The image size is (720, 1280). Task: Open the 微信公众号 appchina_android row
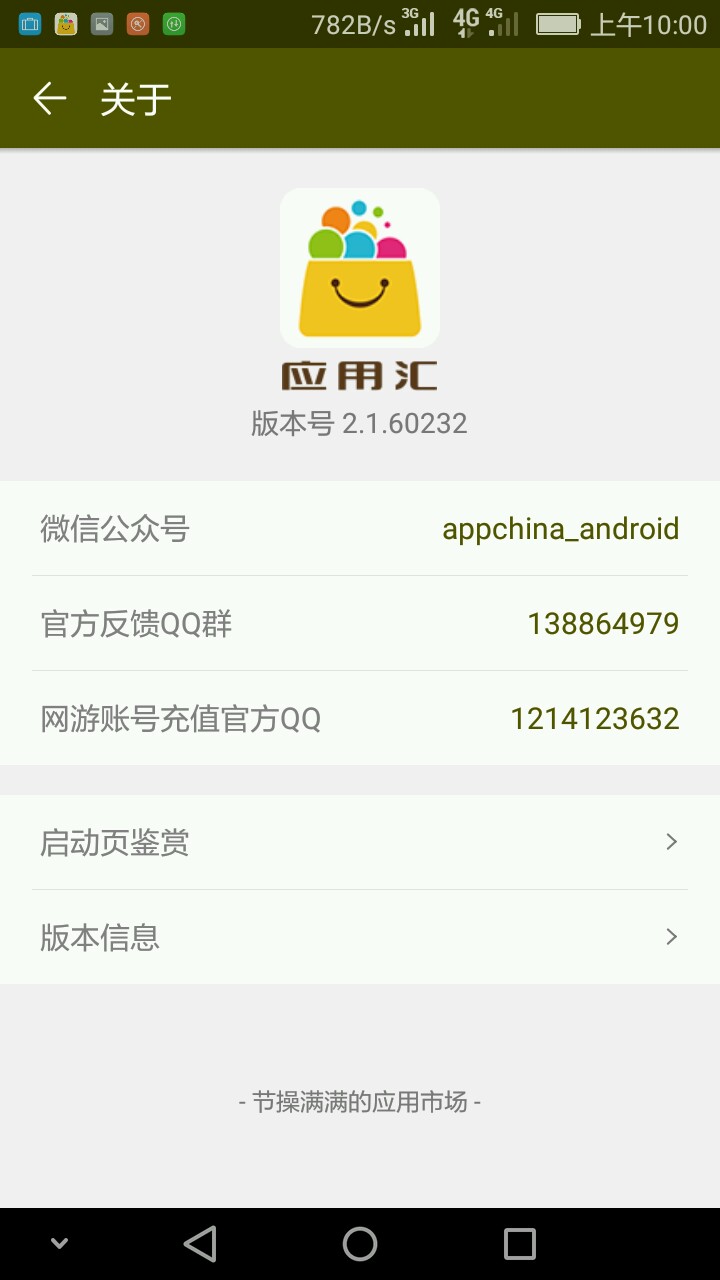tap(360, 528)
